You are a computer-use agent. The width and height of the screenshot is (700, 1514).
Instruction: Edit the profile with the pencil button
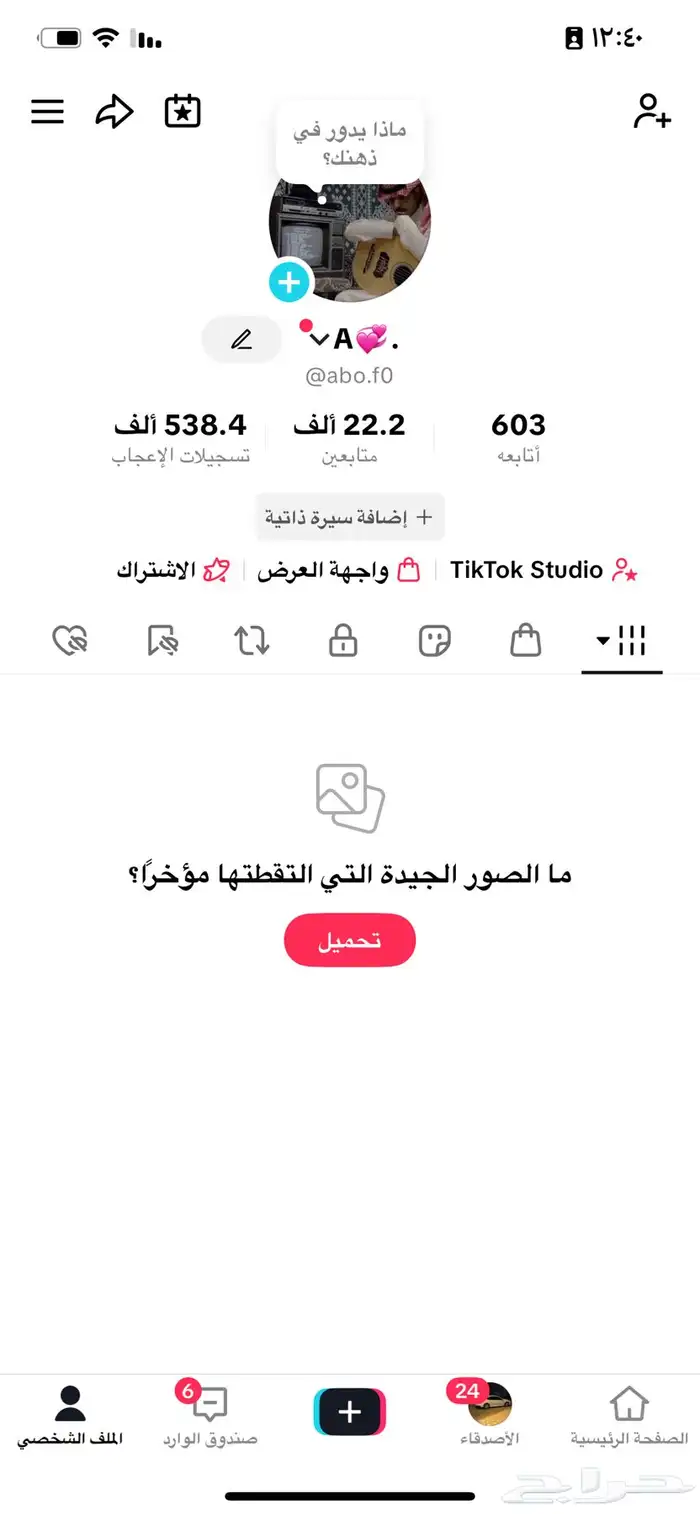242,340
